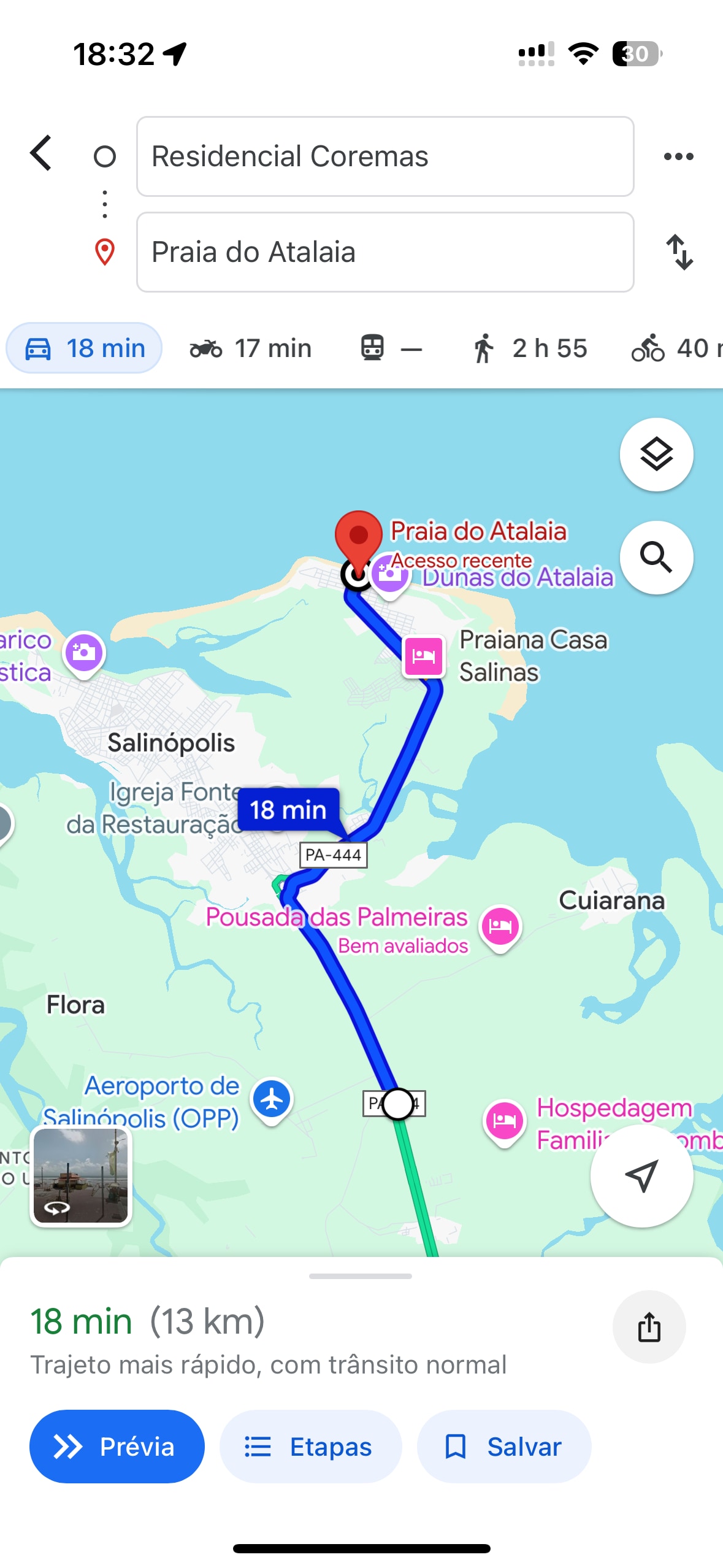
Task: Open the three-dot options menu
Action: pos(678,156)
